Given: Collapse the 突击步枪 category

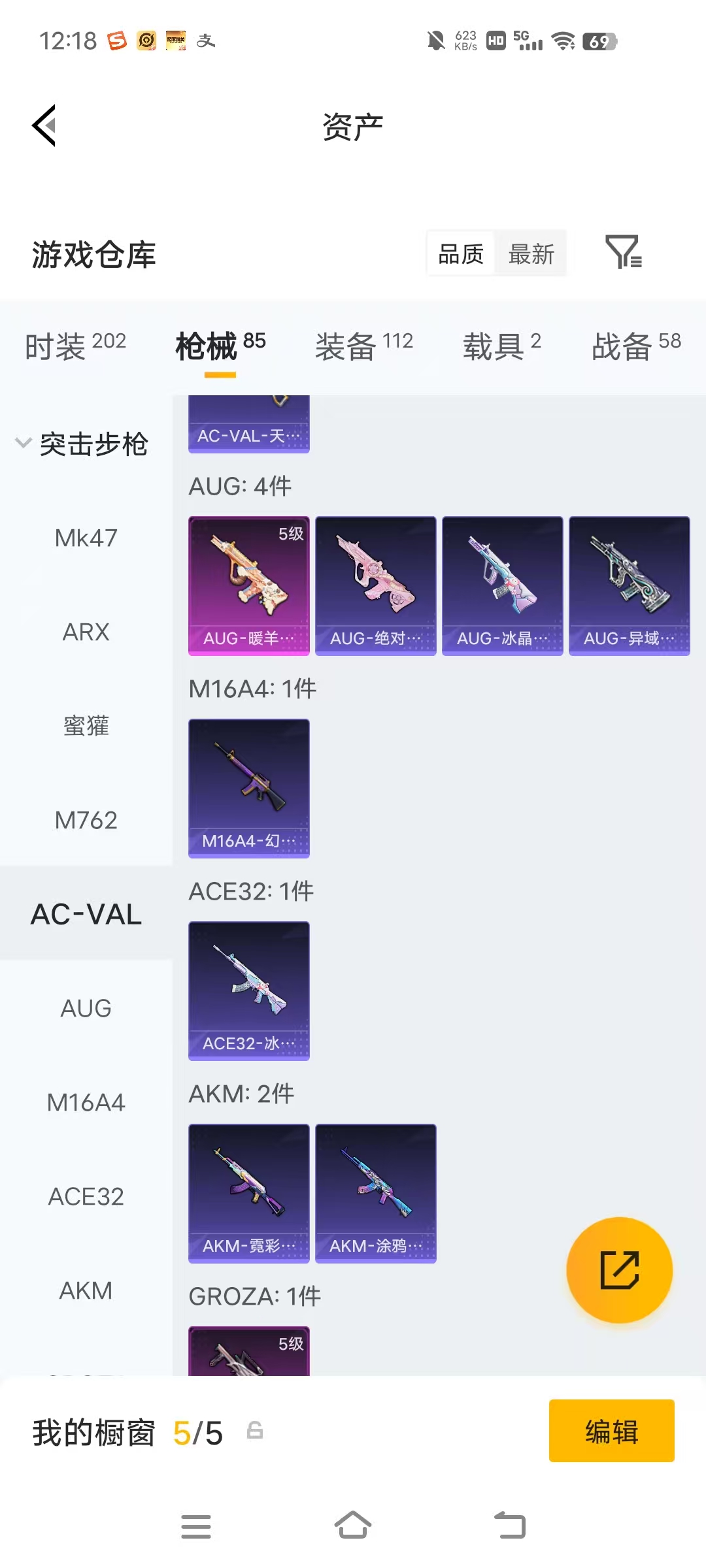Looking at the screenshot, I should (x=82, y=444).
